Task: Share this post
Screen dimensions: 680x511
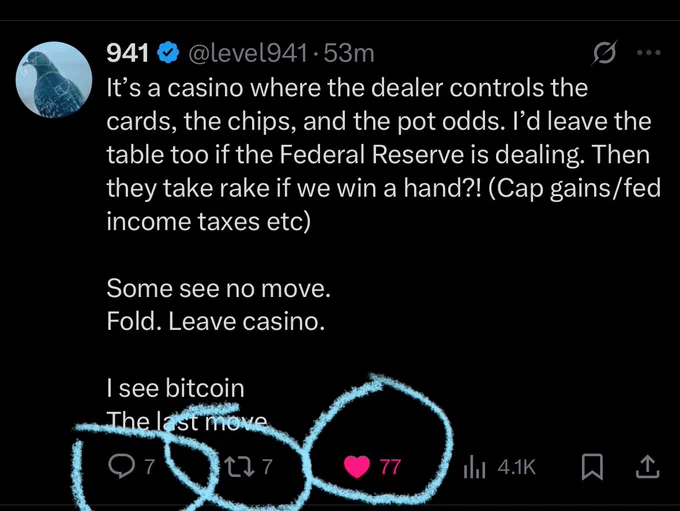Action: point(647,466)
